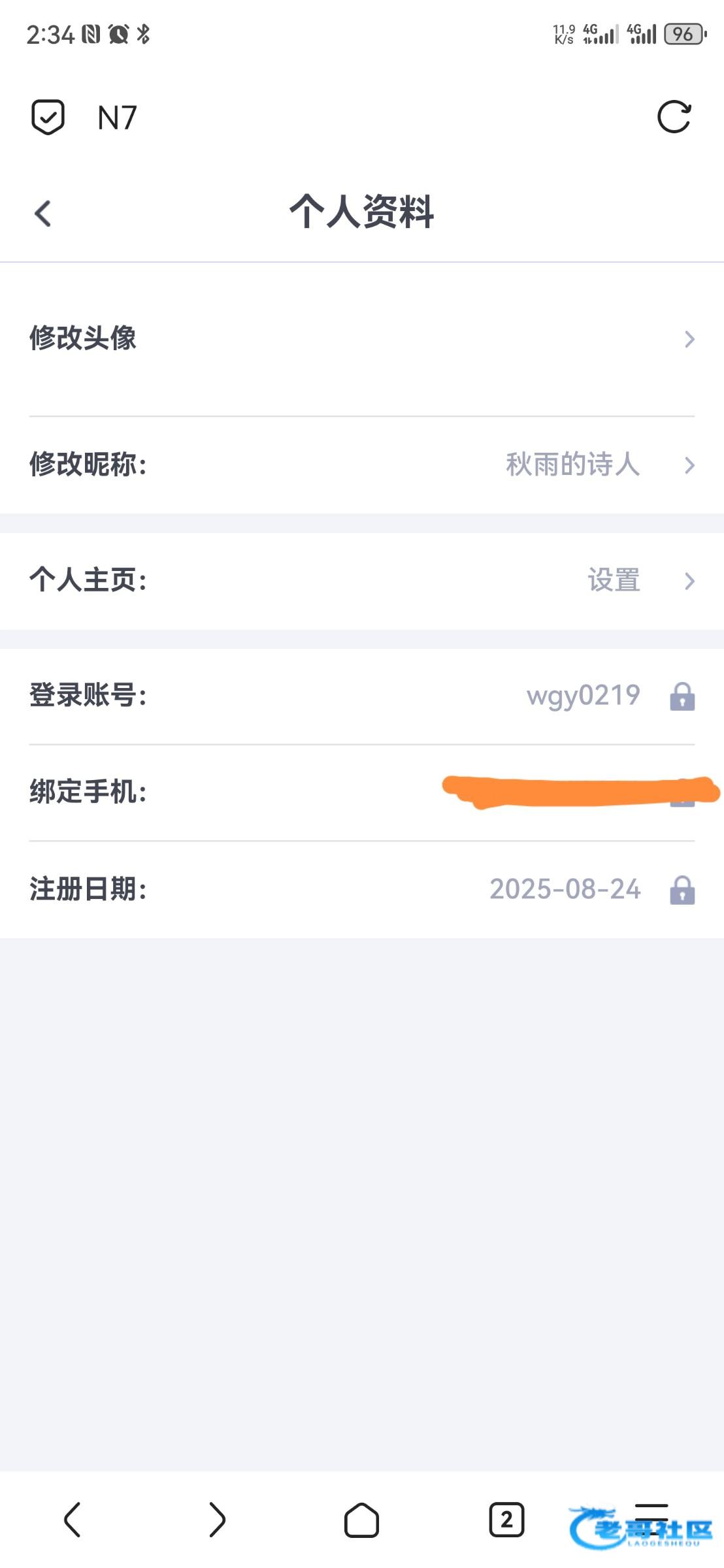Tap the browser back arrow in the bottom bar
Image resolution: width=724 pixels, height=1568 pixels.
[x=72, y=1520]
